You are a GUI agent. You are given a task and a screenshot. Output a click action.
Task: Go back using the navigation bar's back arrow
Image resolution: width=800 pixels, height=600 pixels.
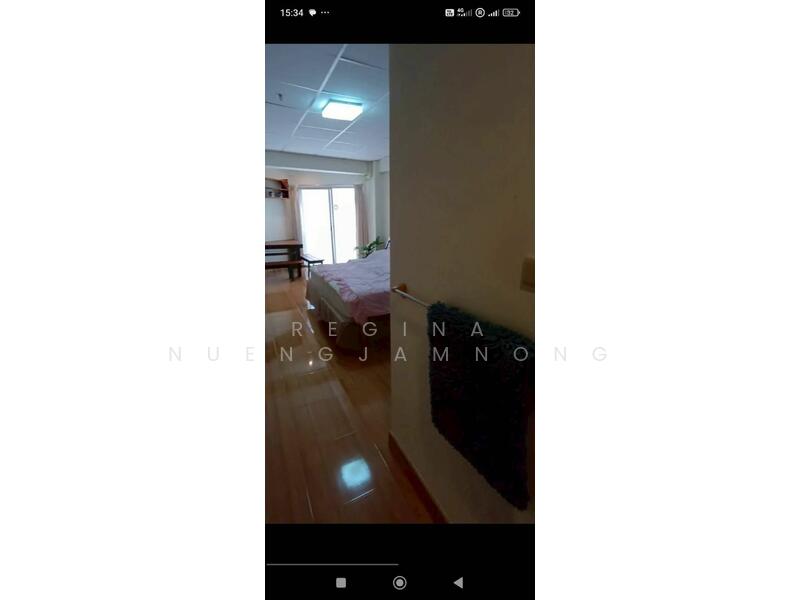(x=458, y=582)
